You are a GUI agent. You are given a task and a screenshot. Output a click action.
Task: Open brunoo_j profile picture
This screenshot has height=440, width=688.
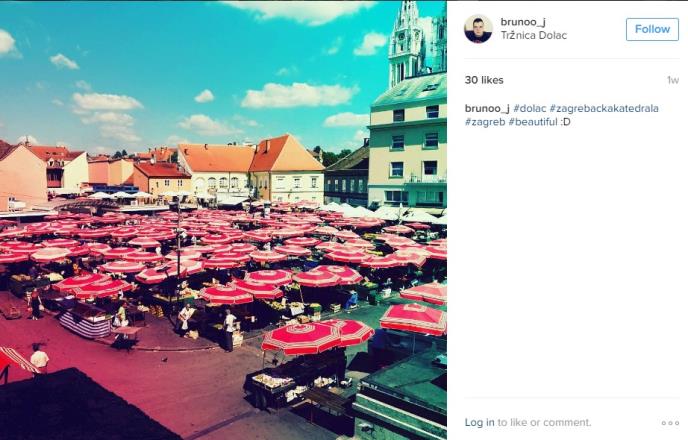click(x=478, y=29)
